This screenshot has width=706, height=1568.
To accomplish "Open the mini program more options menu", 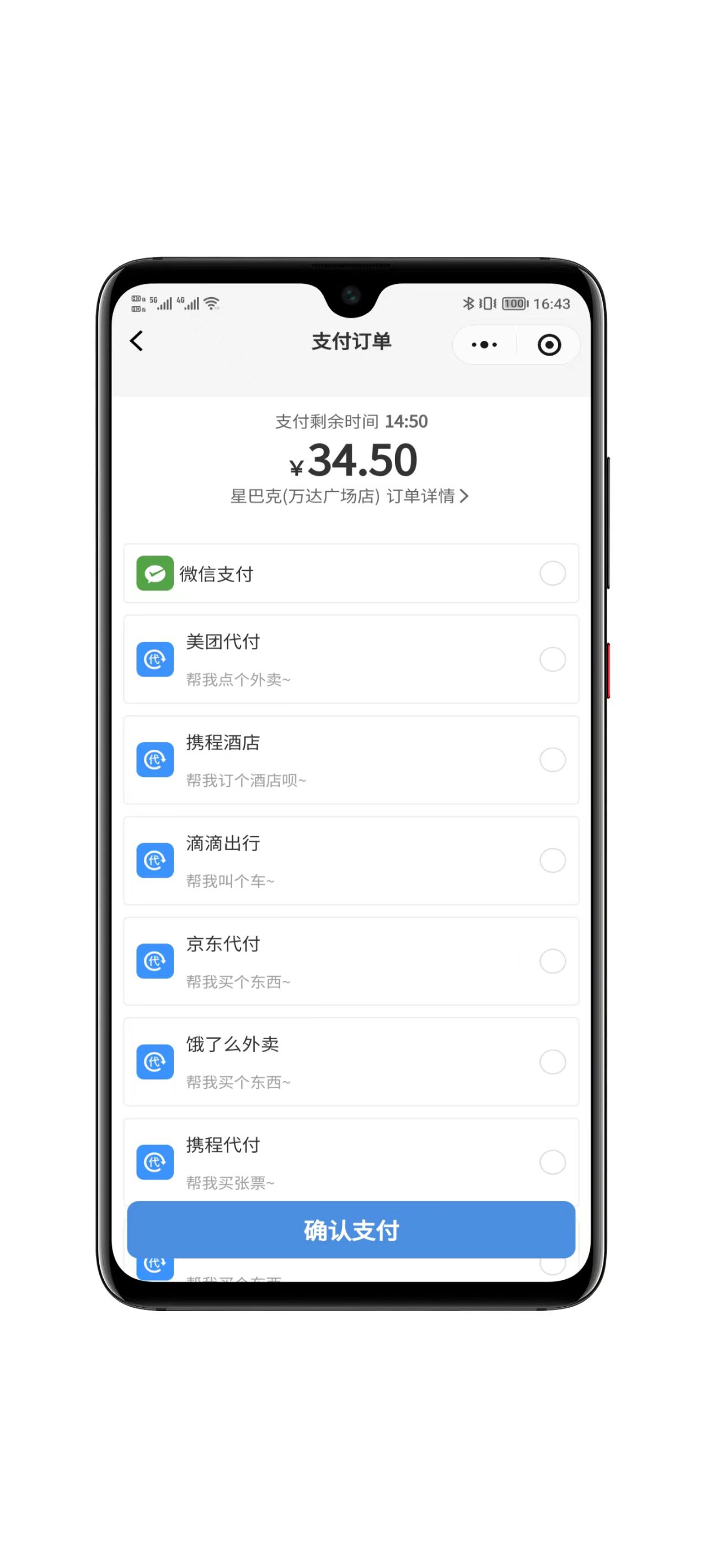I will pos(484,345).
